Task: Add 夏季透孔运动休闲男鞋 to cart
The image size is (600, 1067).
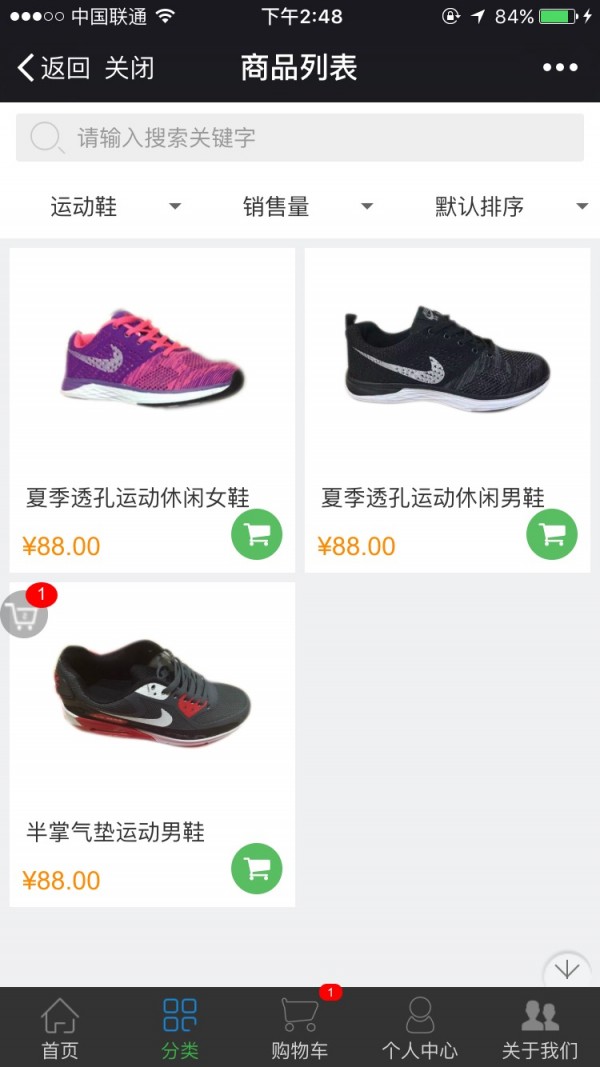Action: tap(552, 535)
